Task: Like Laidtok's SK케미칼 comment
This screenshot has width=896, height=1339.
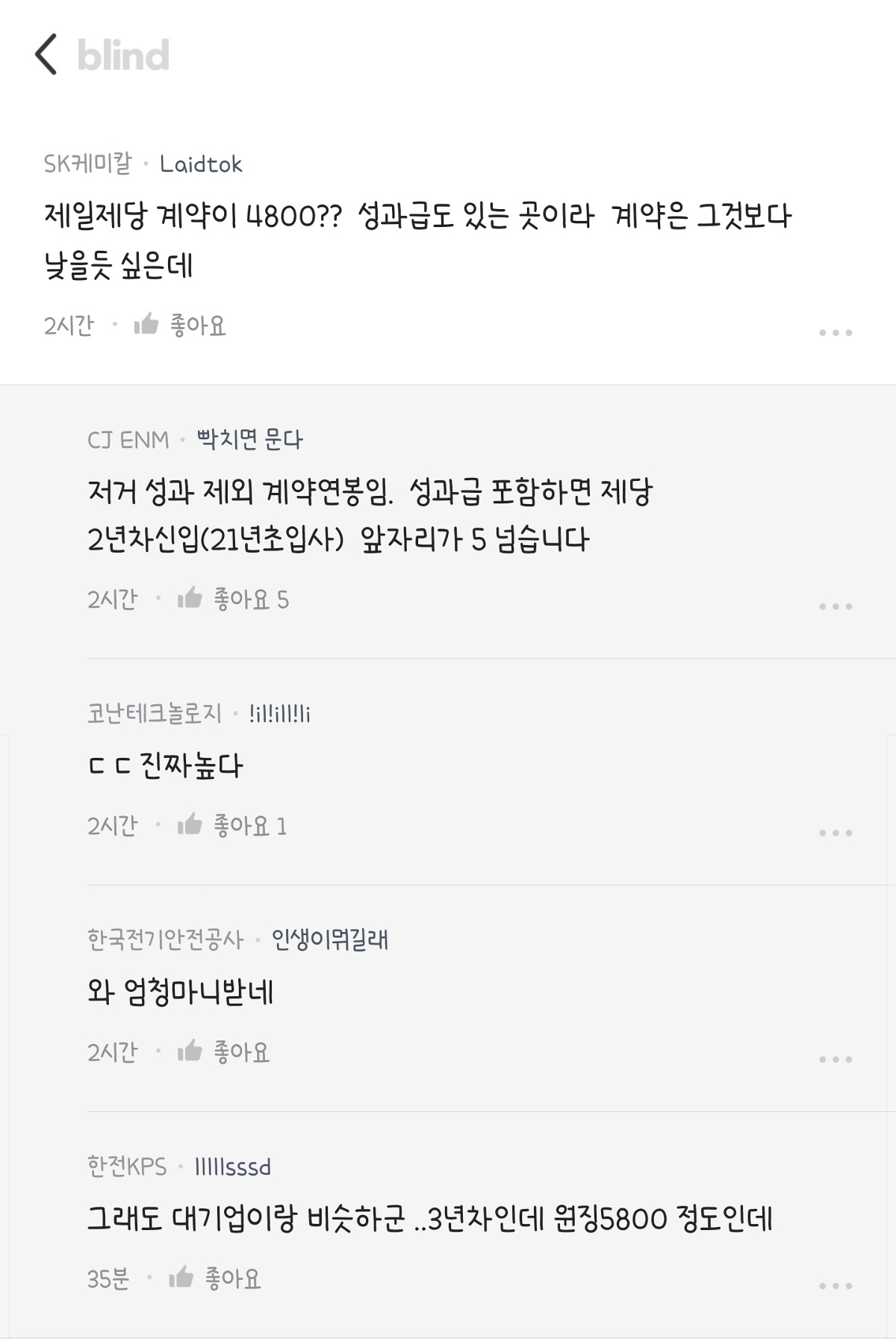Action: click(x=179, y=325)
